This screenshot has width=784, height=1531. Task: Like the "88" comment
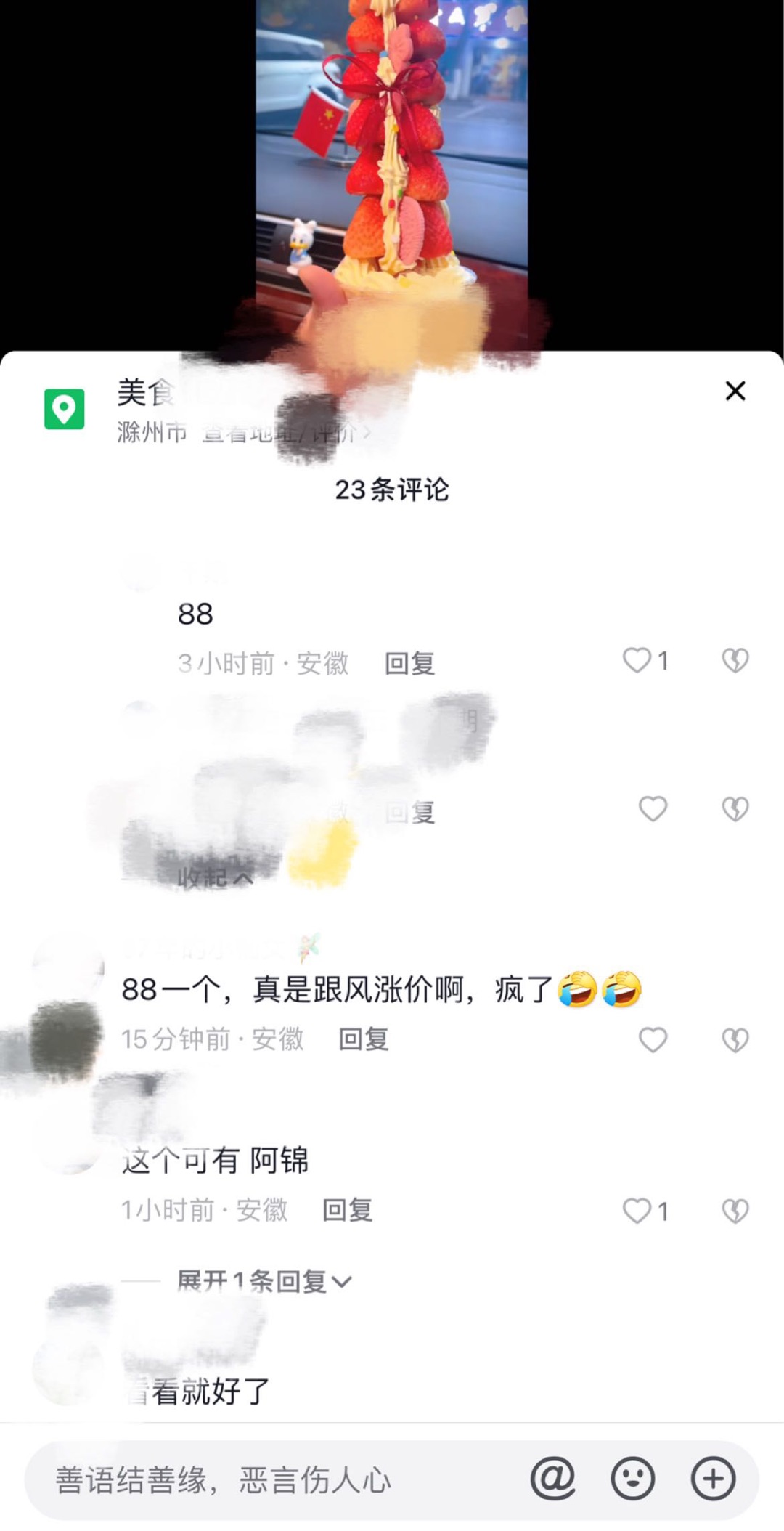(638, 660)
